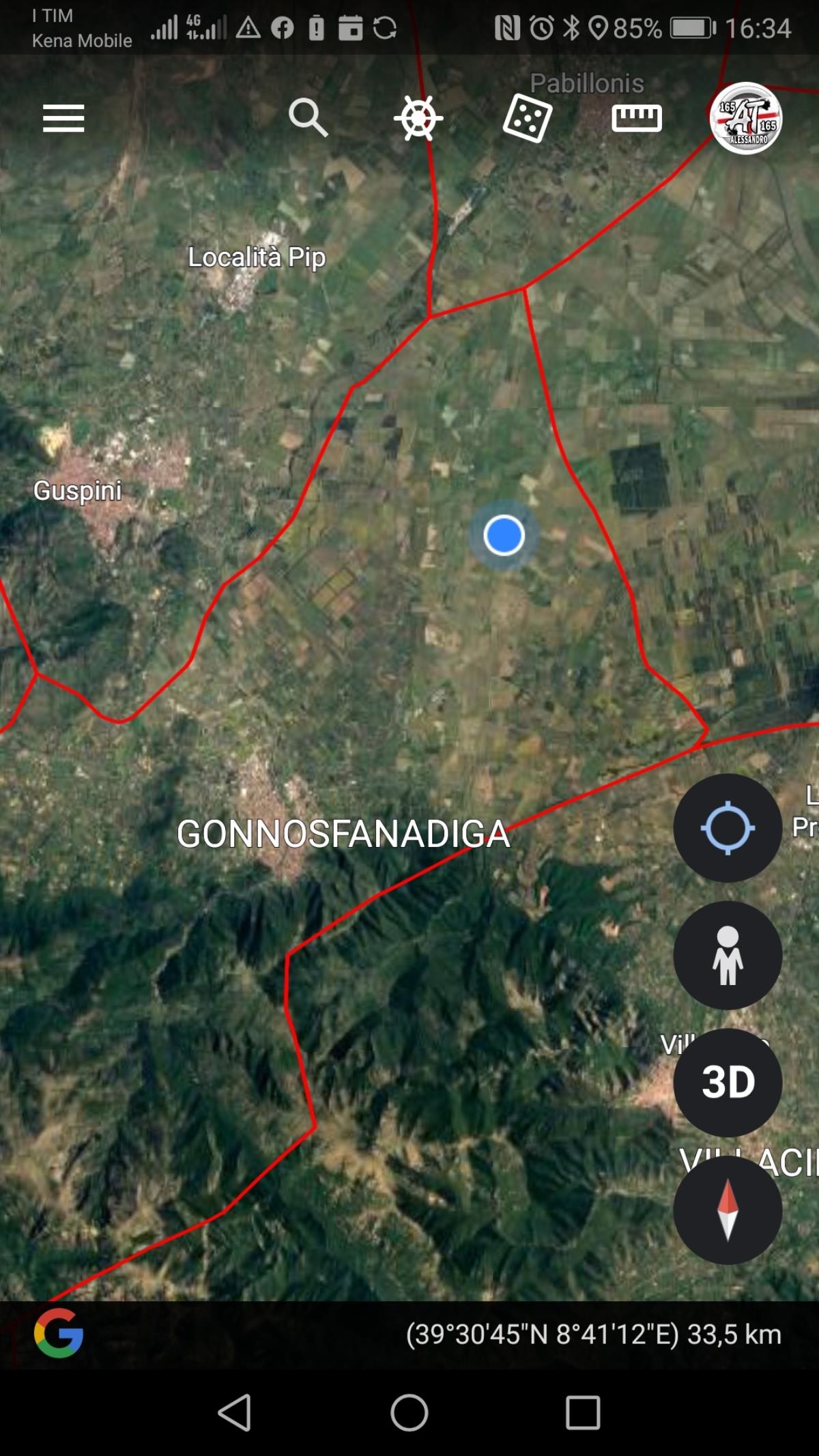
Task: Center map on my location
Action: click(x=728, y=828)
